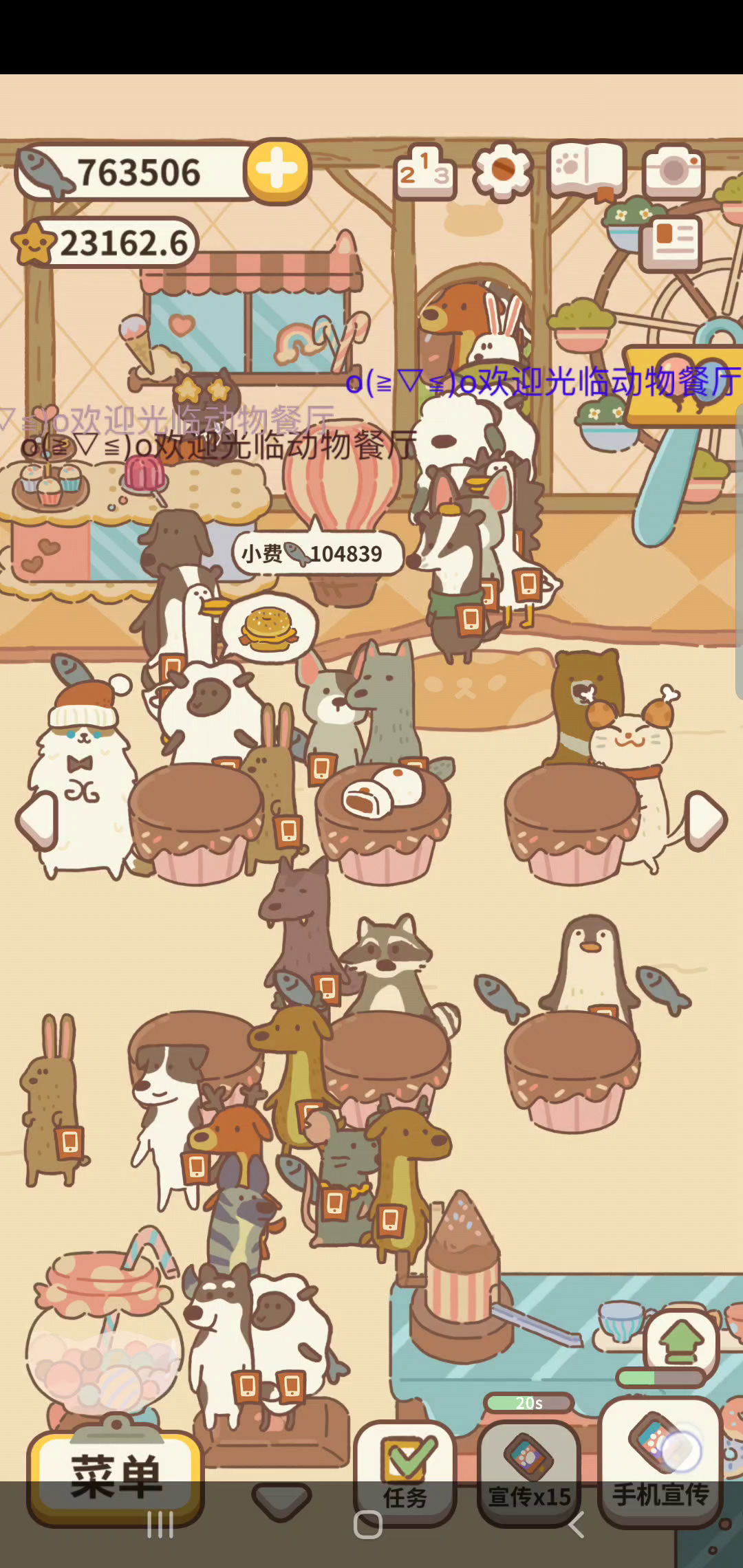743x1568 pixels.
Task: Go to the previous area with left arrow
Action: pyautogui.click(x=37, y=820)
